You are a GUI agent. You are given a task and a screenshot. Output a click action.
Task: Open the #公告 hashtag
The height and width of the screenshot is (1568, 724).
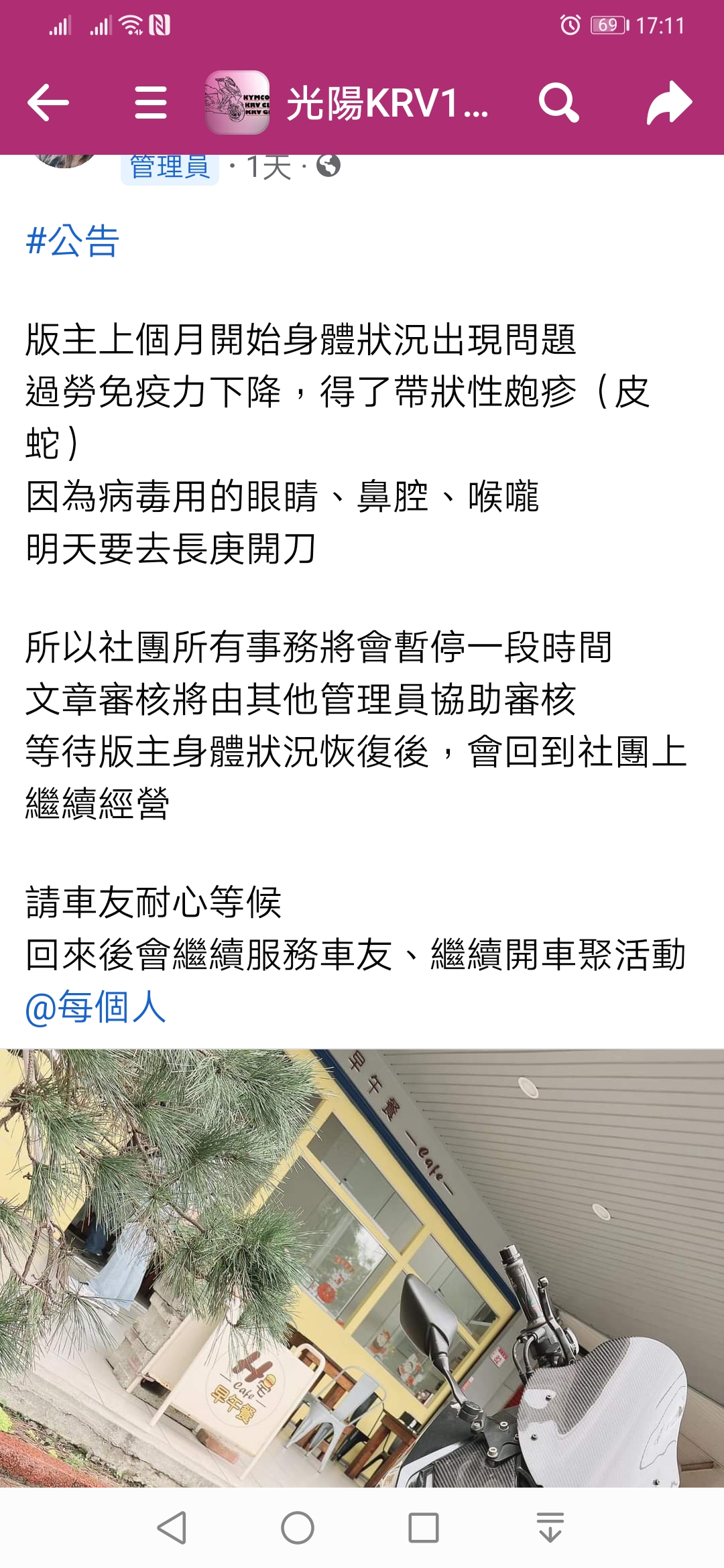pyautogui.click(x=72, y=241)
